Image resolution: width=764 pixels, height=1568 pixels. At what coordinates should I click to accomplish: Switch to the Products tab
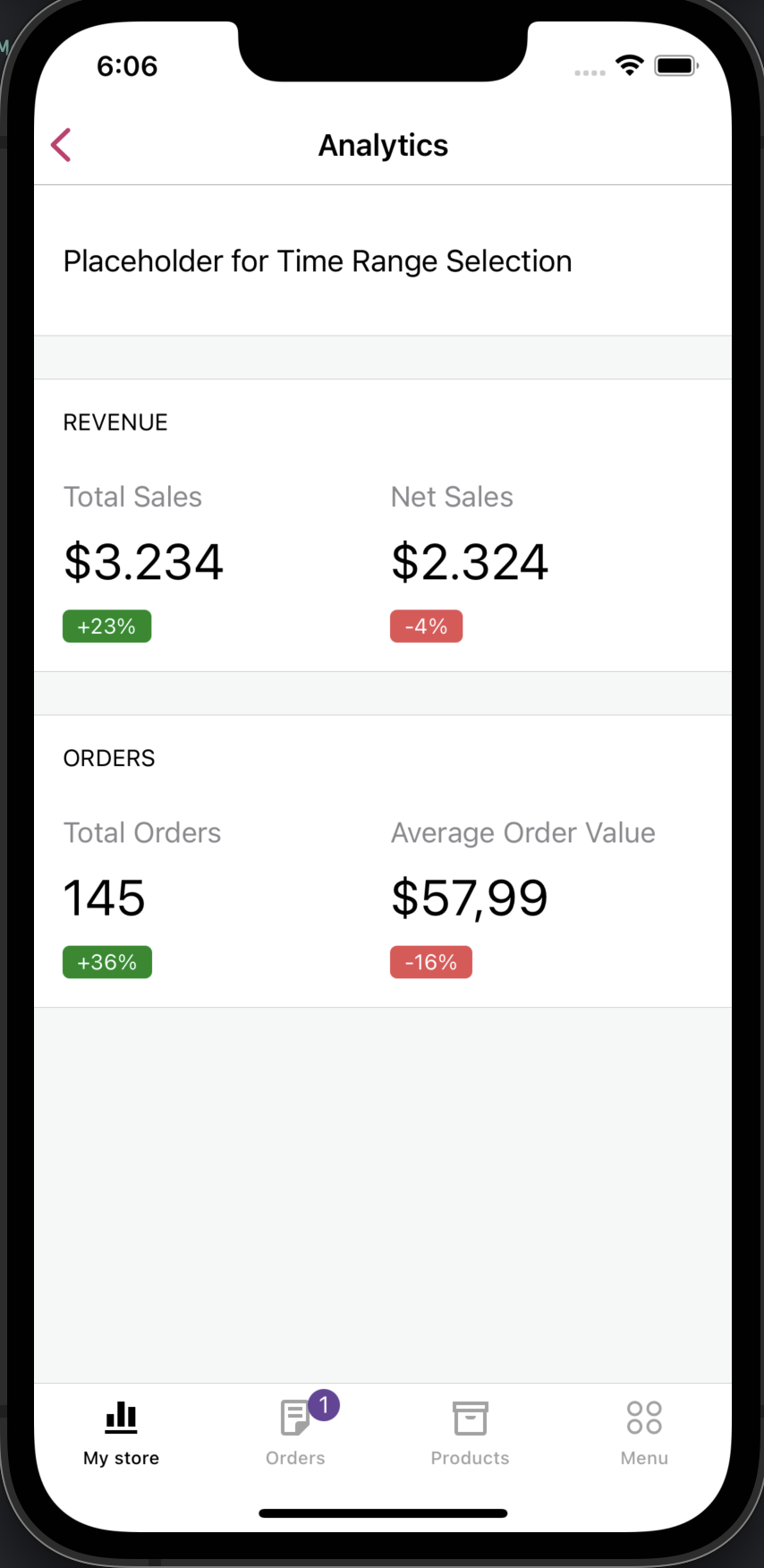470,1432
